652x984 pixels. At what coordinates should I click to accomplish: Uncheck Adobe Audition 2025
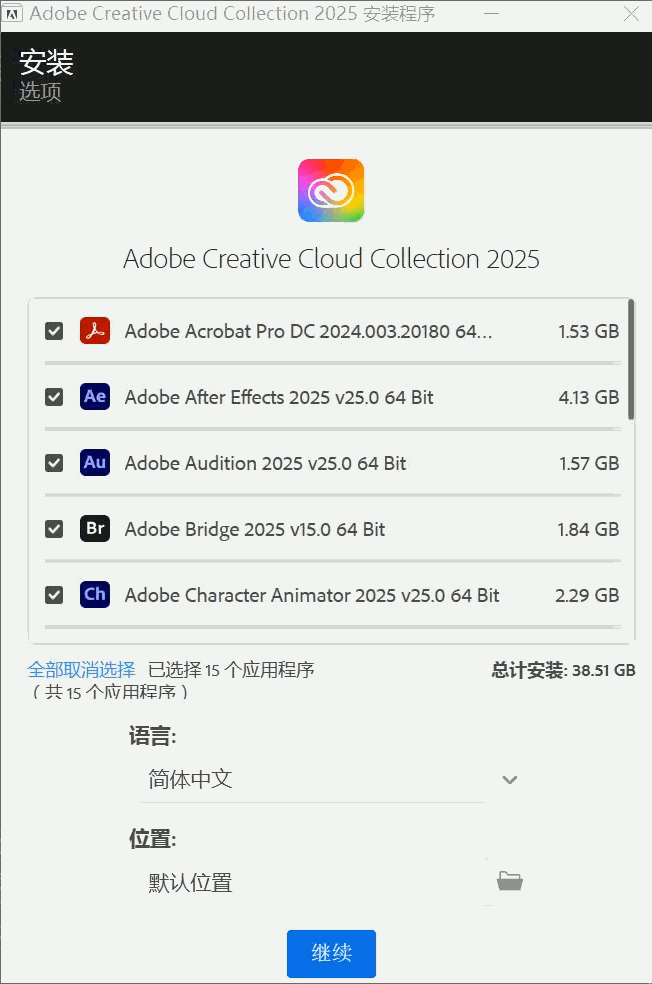(x=54, y=463)
